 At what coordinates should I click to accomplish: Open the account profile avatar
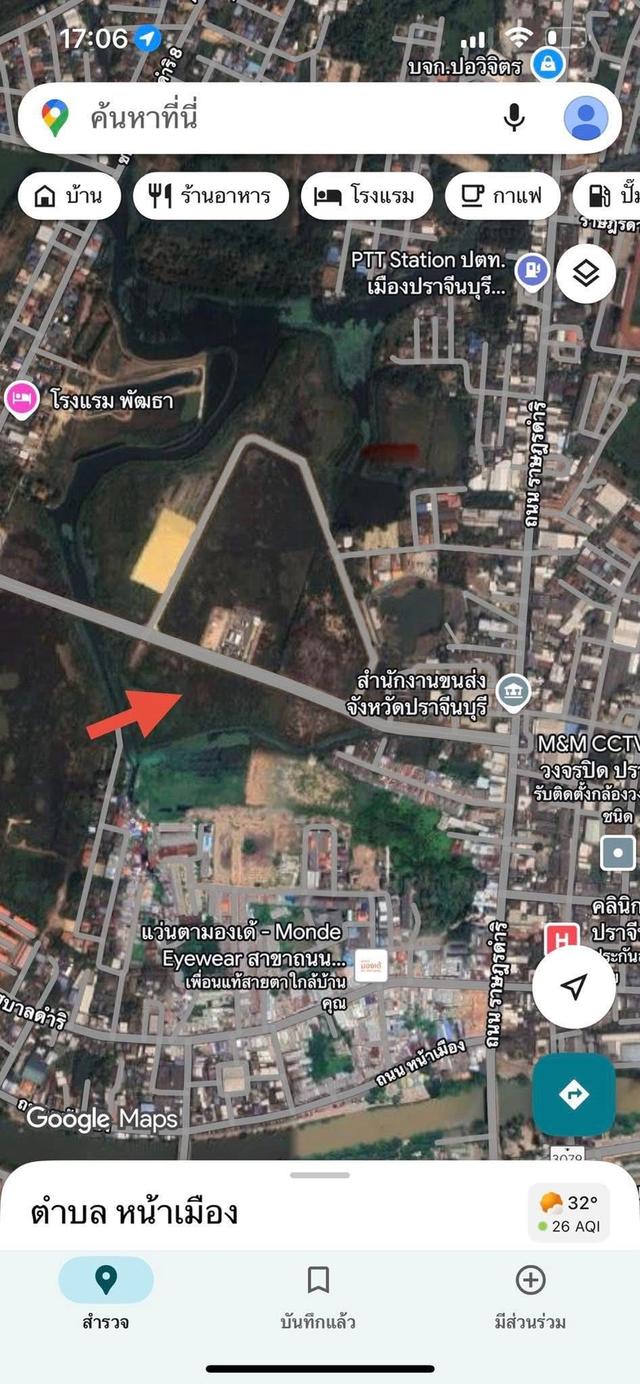585,118
